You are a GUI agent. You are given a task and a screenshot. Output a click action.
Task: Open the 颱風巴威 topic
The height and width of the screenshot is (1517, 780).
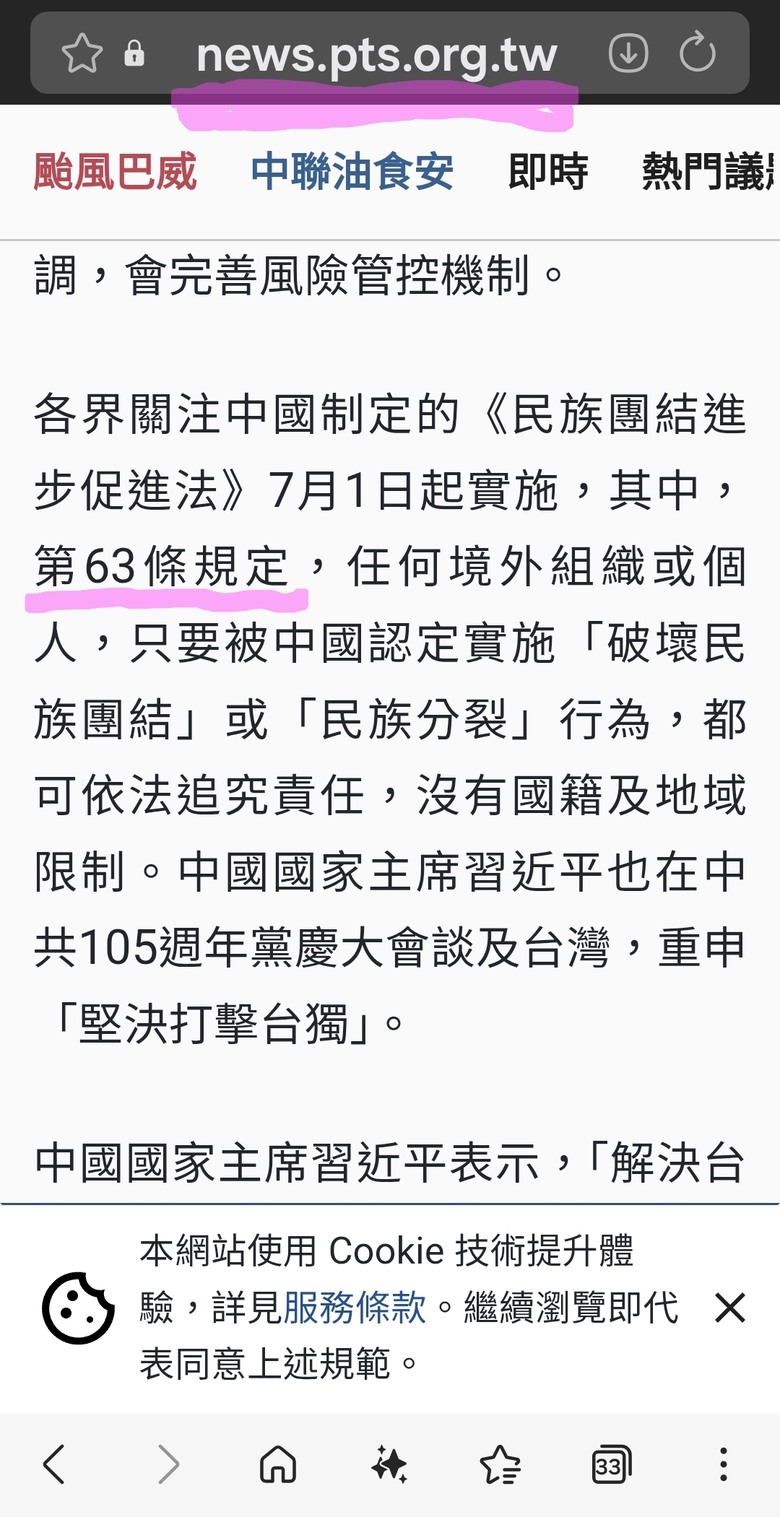[115, 172]
